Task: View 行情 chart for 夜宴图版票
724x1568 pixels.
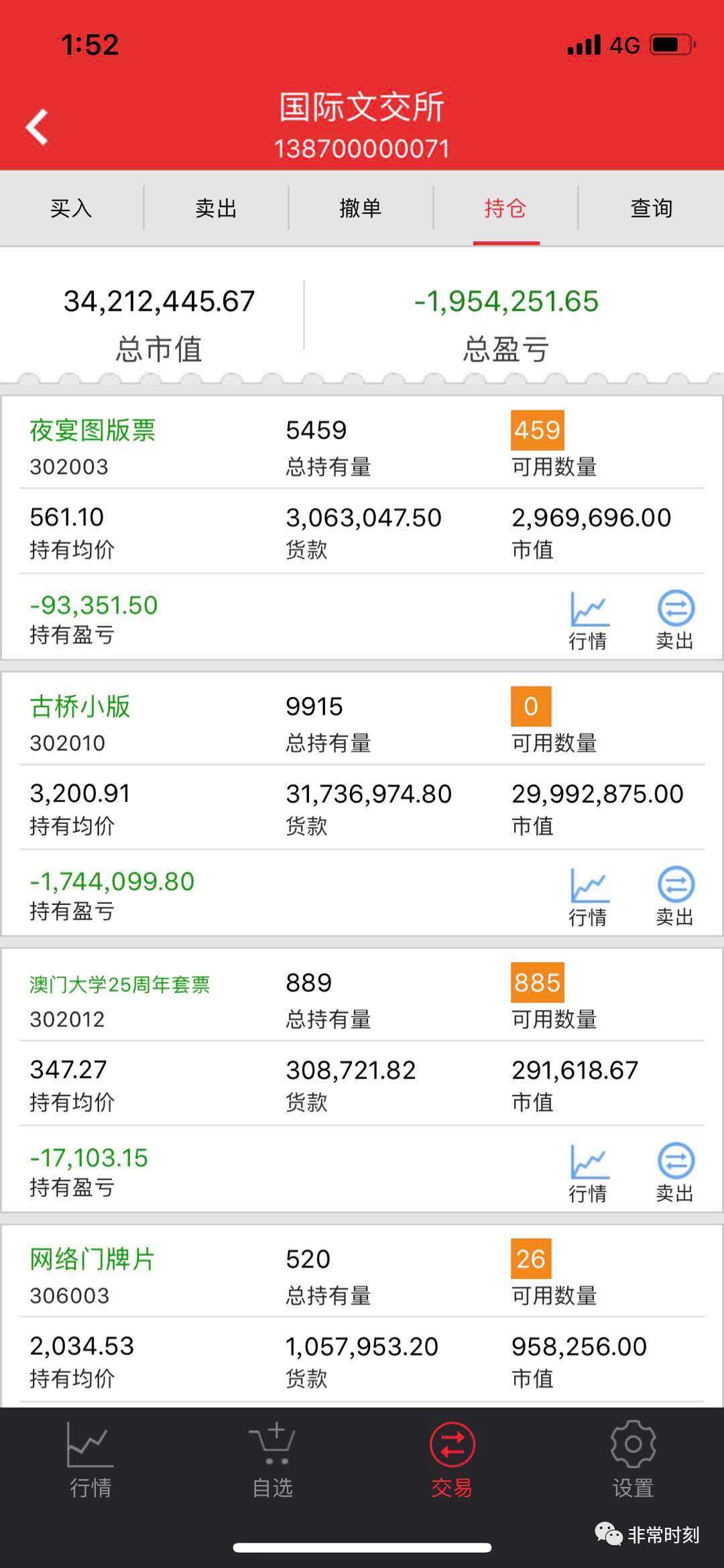Action: pos(589,619)
